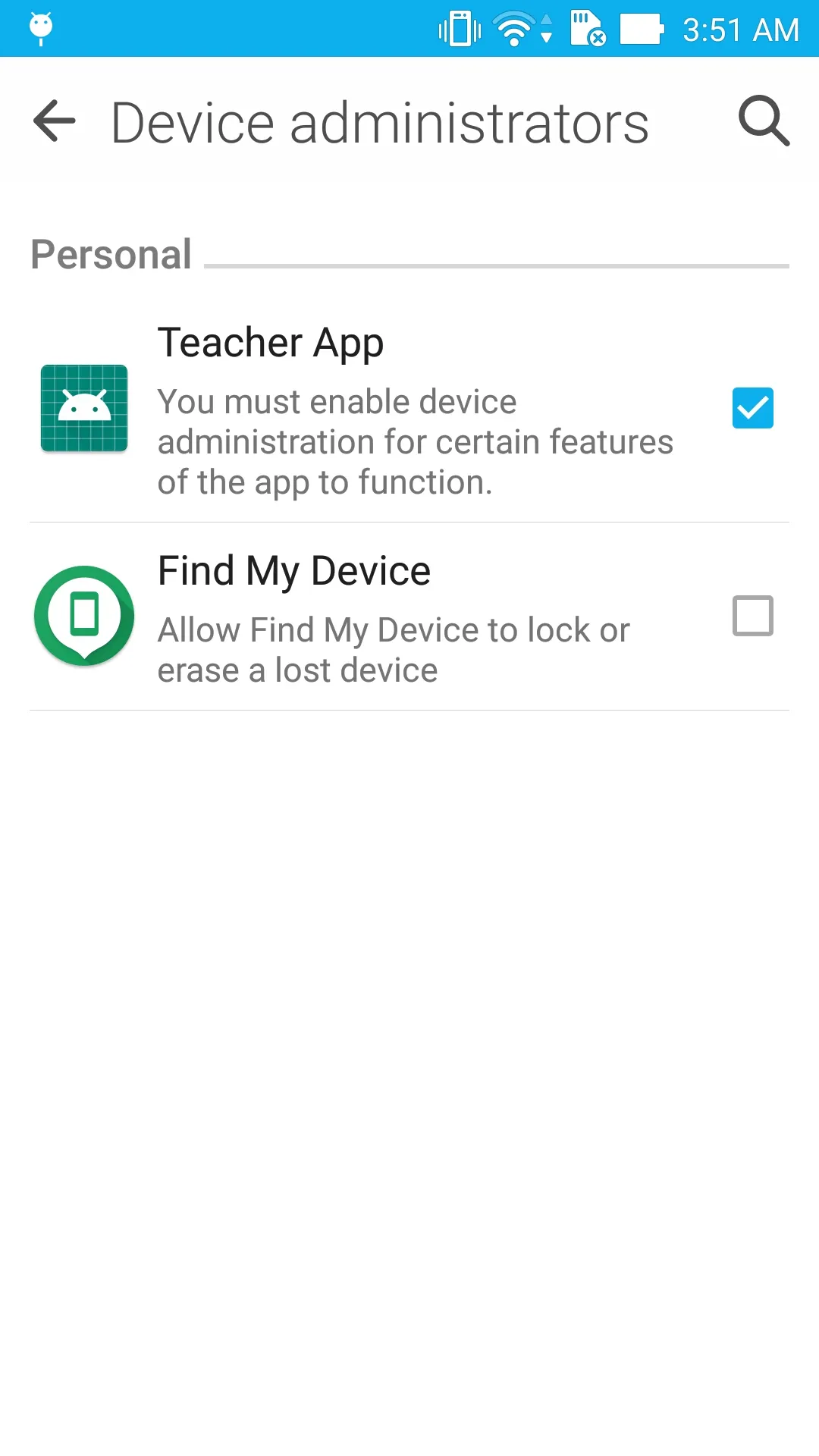
Task: Uncheck the Teacher App checkbox
Action: pos(752,408)
